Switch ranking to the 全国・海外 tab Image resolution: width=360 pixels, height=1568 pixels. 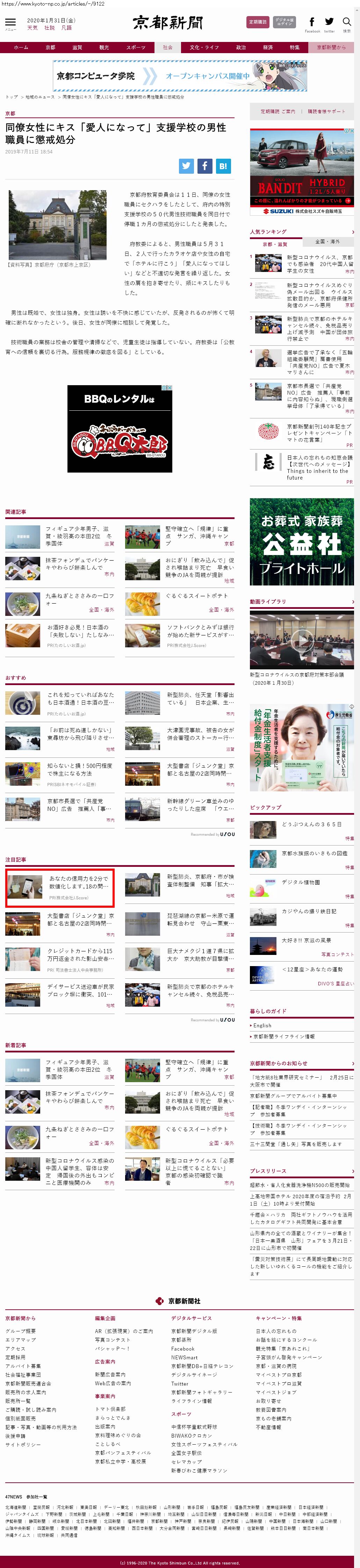[x=328, y=242]
